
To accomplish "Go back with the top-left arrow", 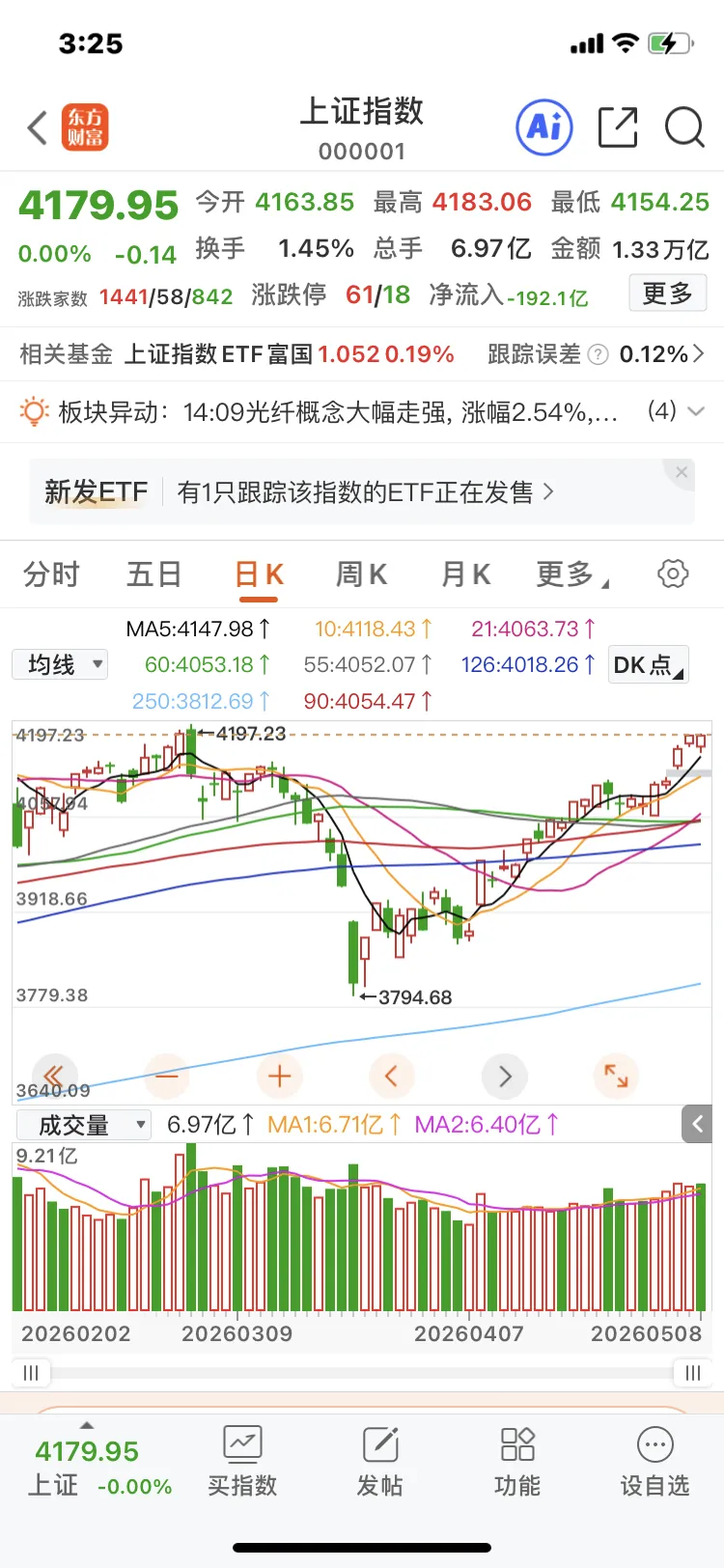I will click(x=38, y=127).
